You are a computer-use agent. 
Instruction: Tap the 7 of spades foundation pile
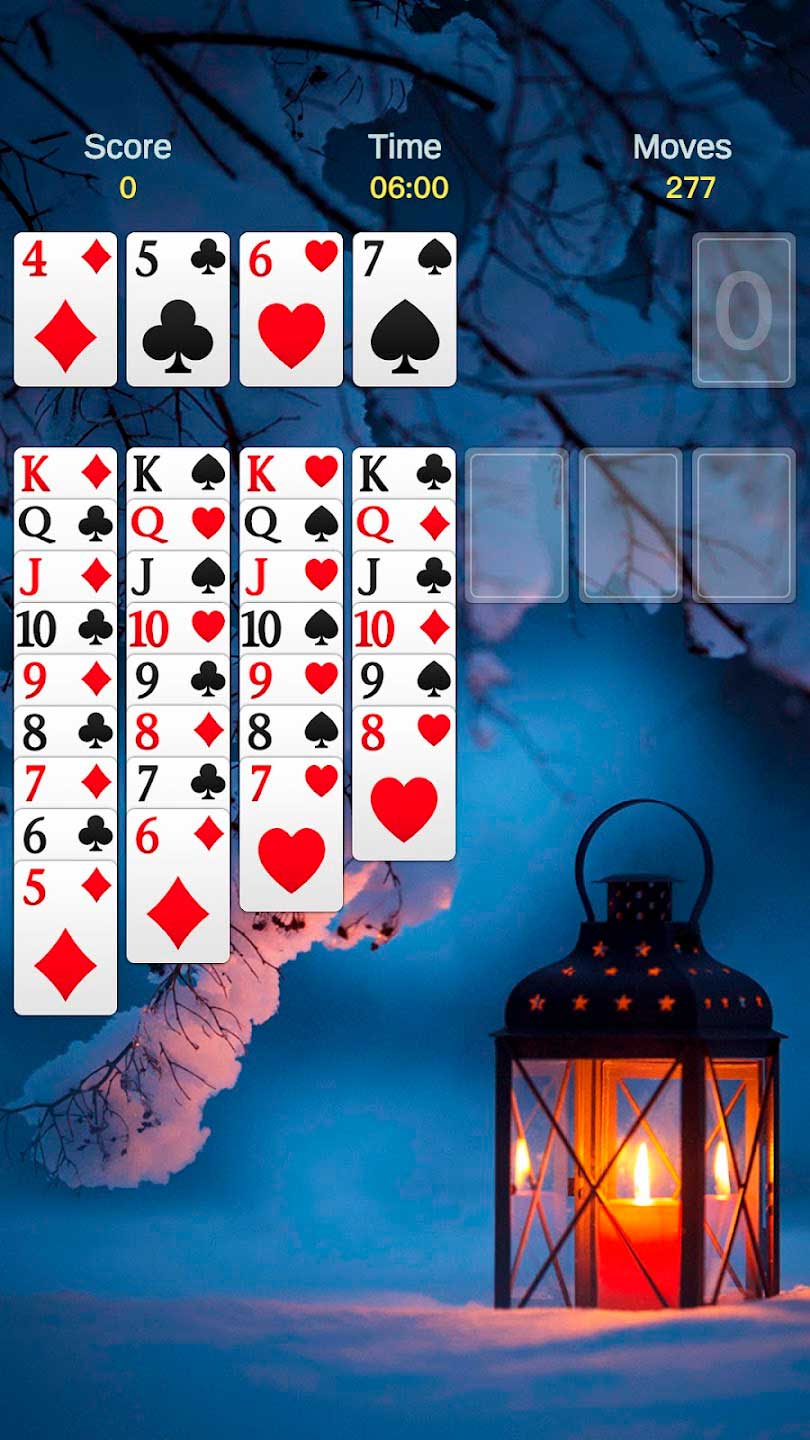click(x=404, y=309)
